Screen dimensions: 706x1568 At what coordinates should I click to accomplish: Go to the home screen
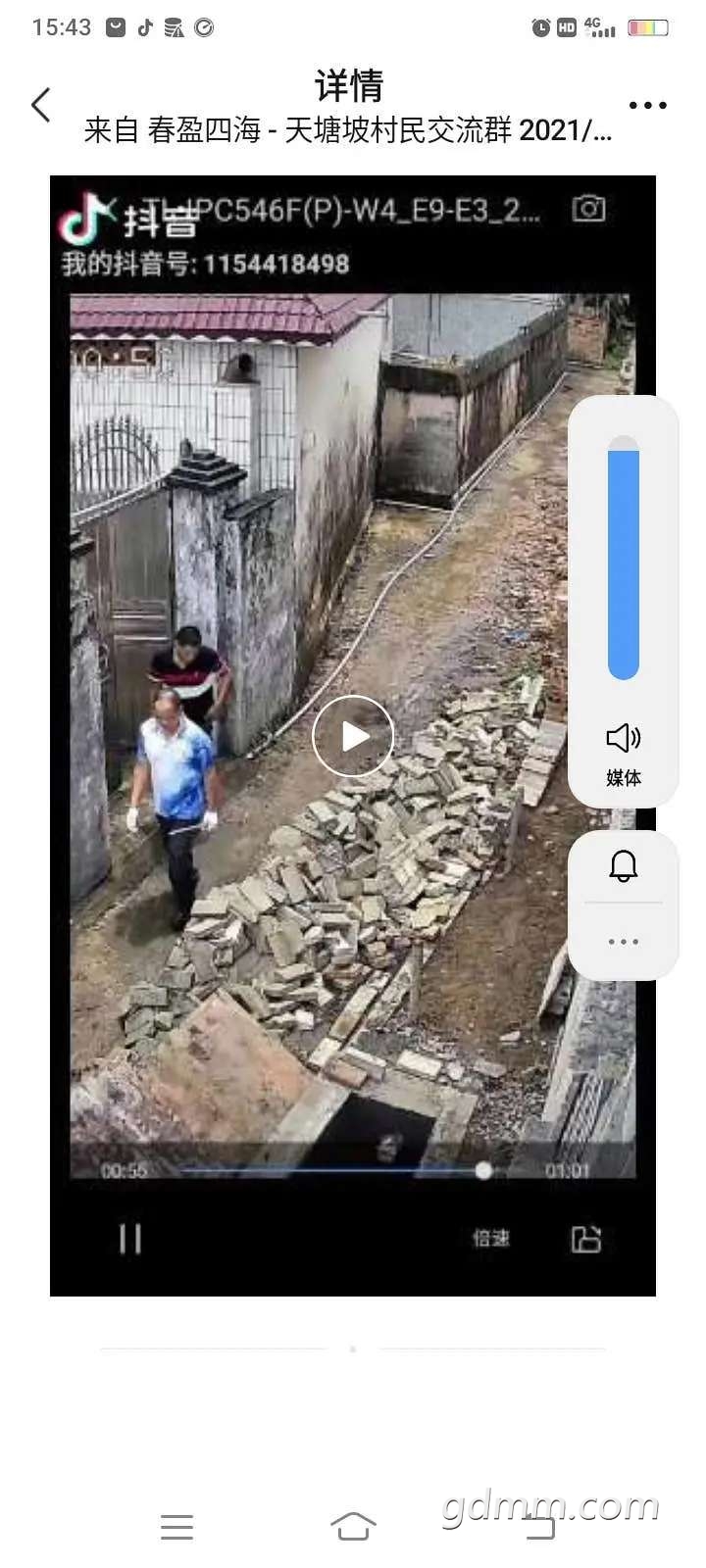[353, 1526]
